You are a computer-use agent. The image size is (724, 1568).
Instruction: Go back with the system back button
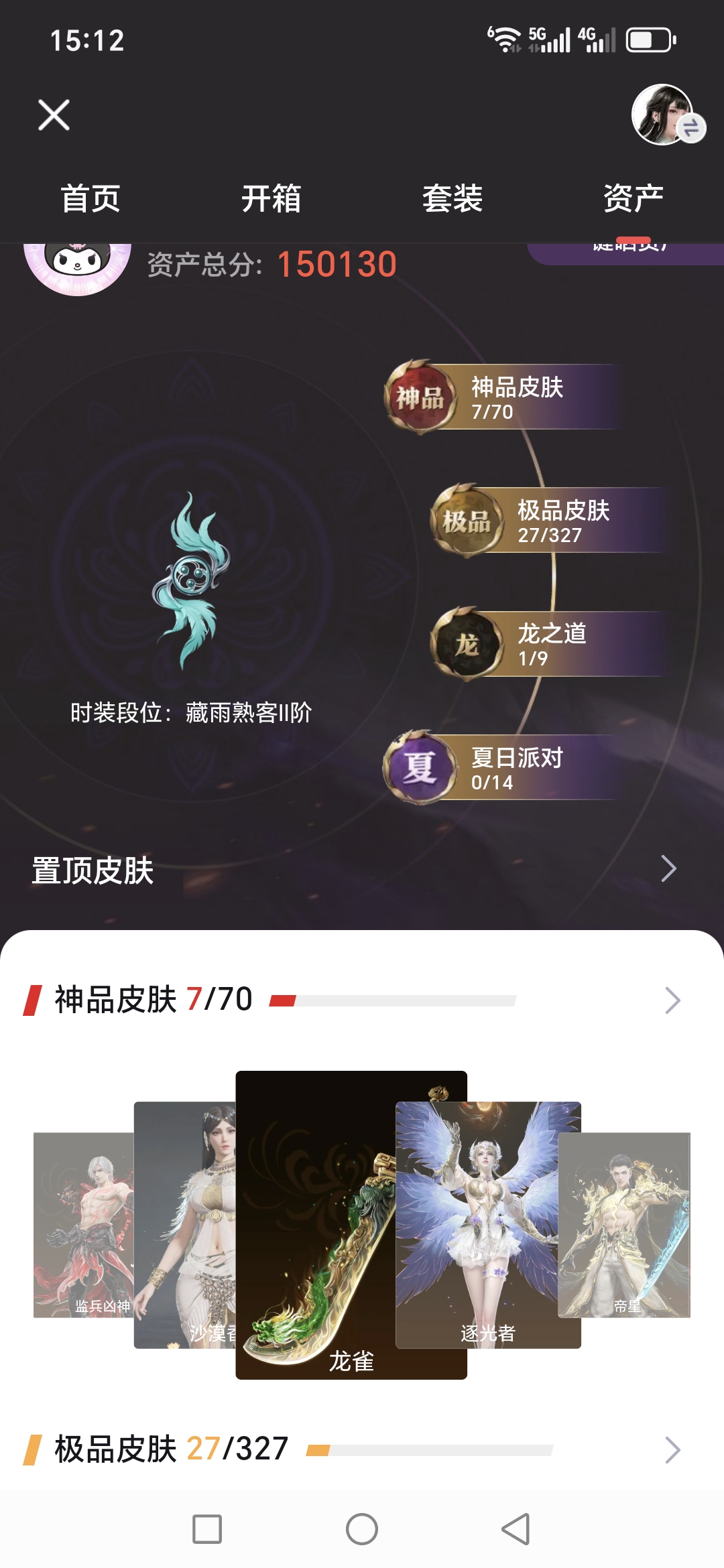click(516, 1529)
